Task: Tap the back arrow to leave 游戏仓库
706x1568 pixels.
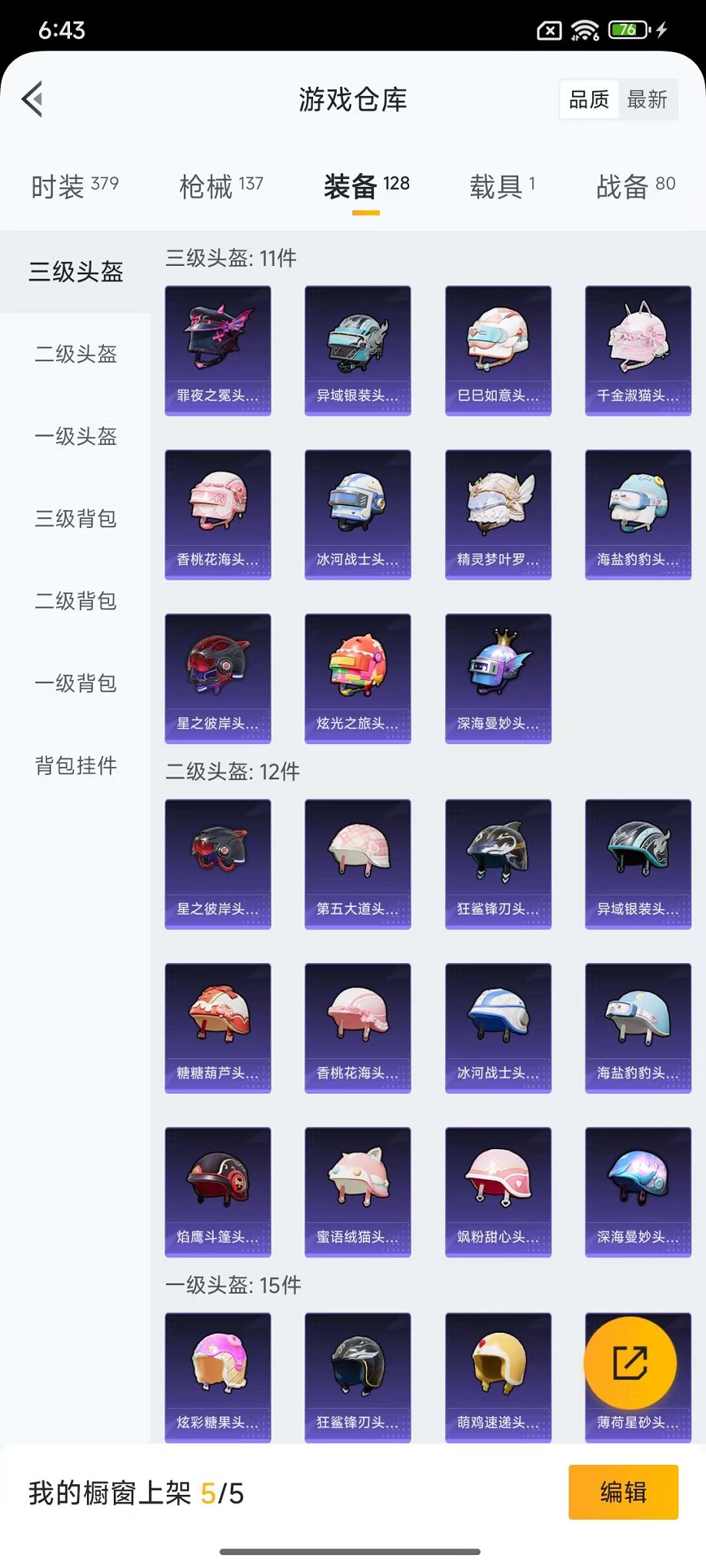Action: click(32, 100)
